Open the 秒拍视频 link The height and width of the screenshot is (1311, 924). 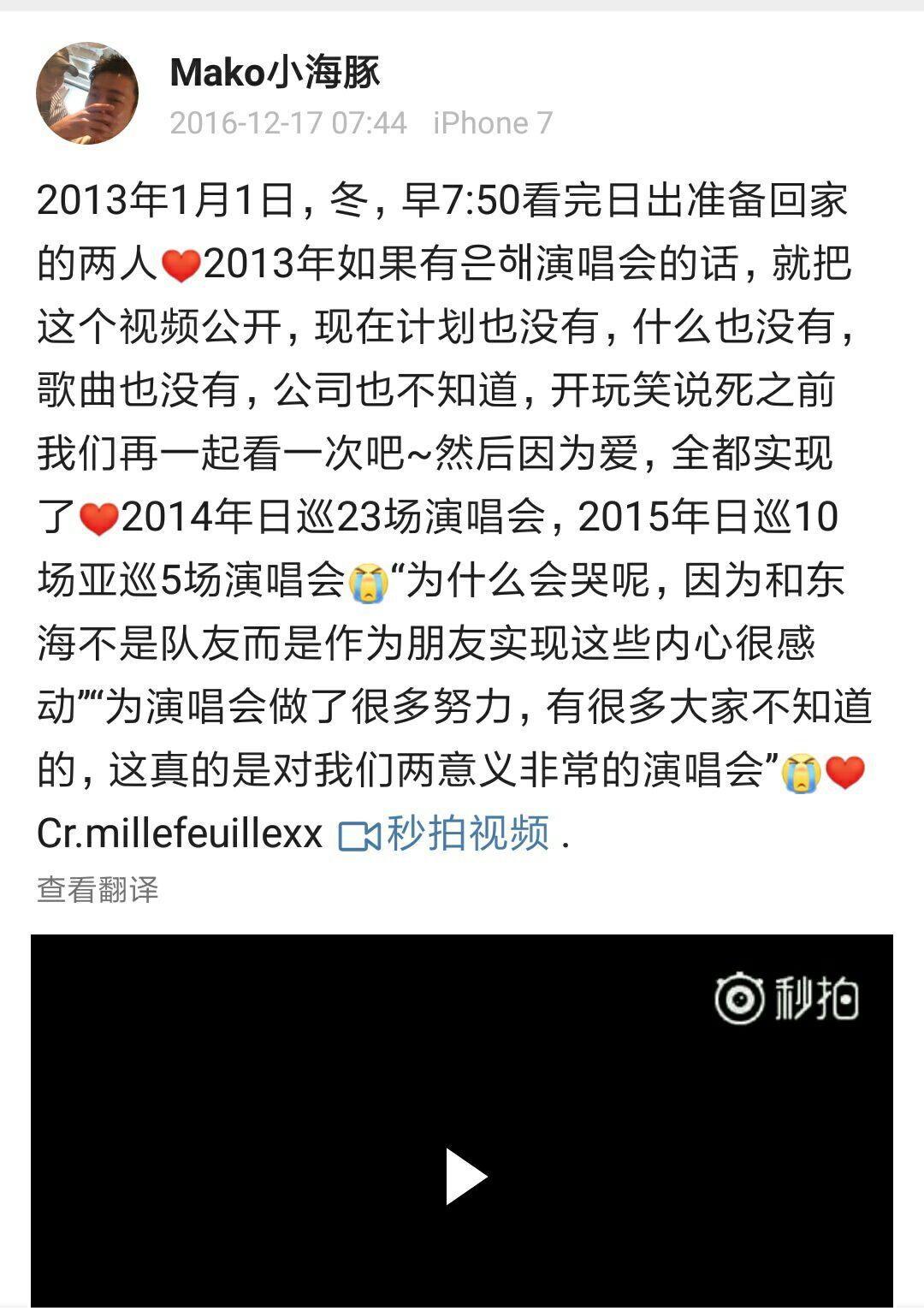[x=445, y=833]
